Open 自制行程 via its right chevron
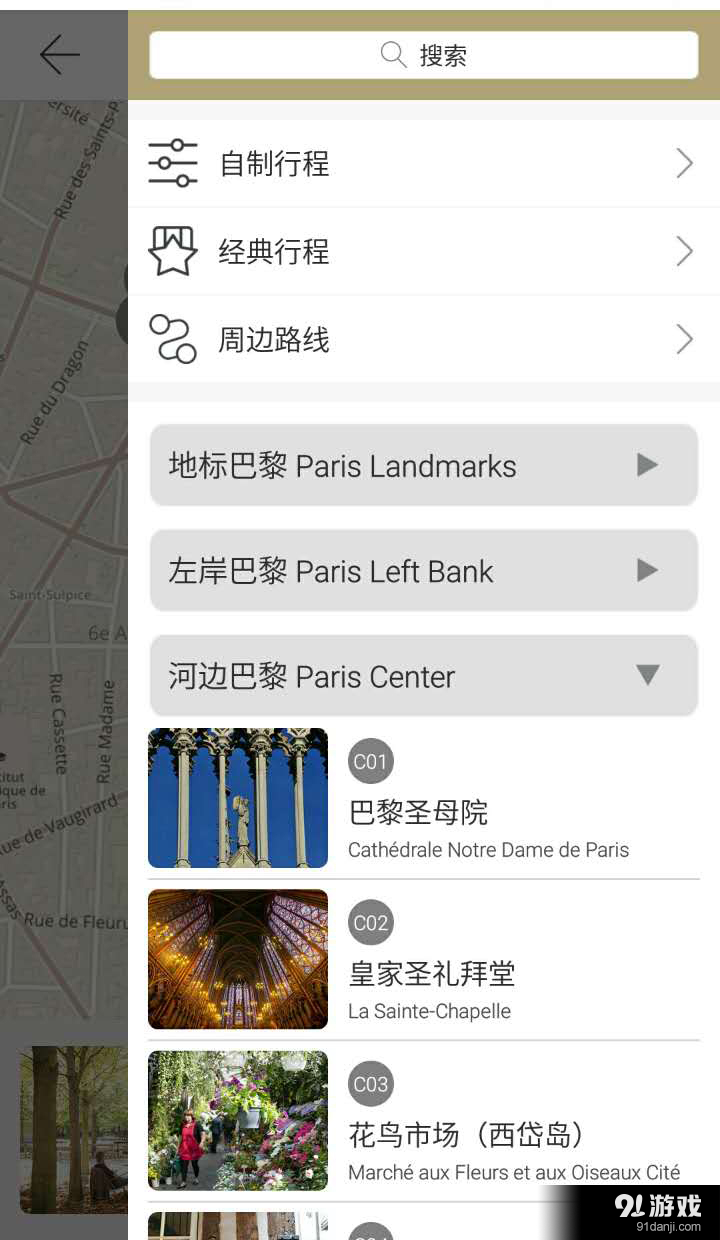 [684, 162]
